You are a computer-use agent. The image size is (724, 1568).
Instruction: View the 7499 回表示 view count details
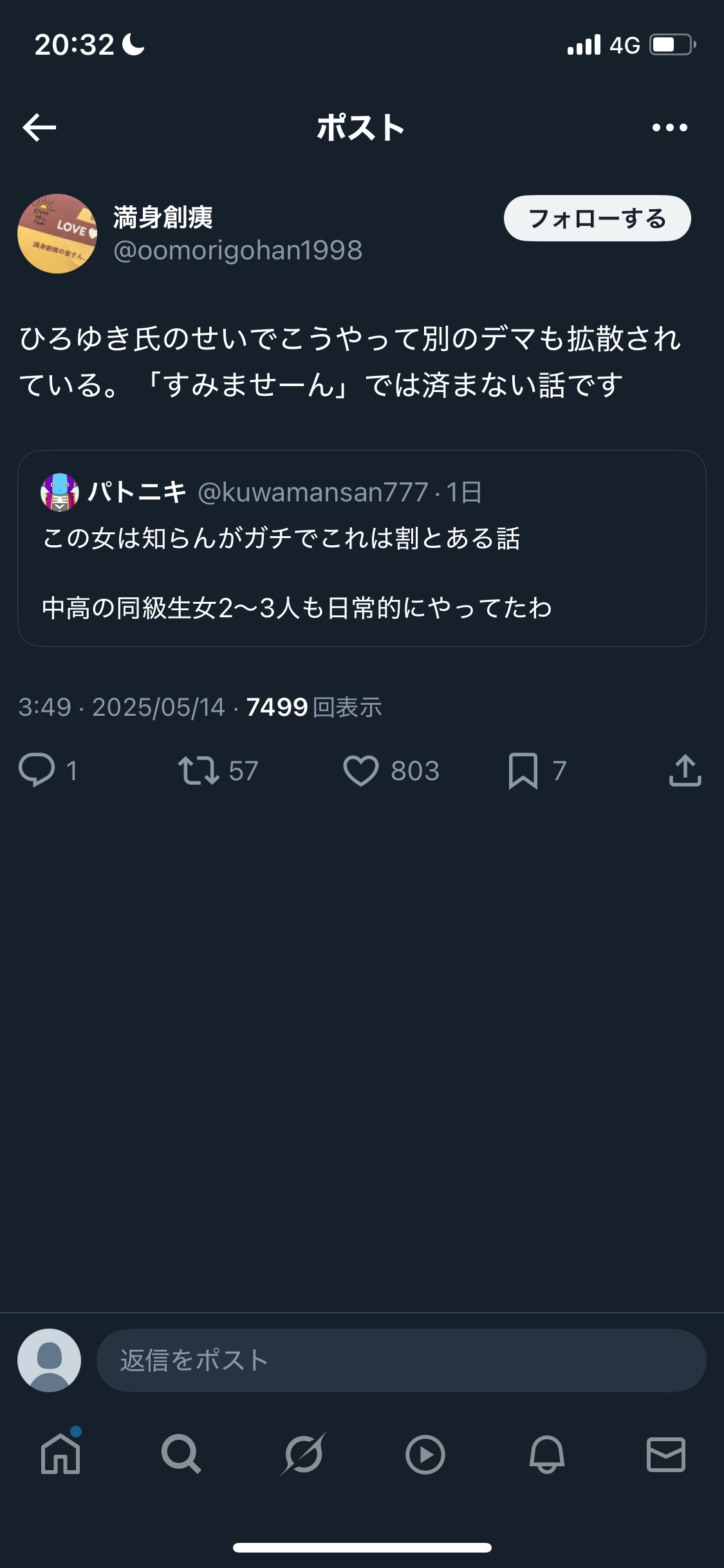point(313,707)
